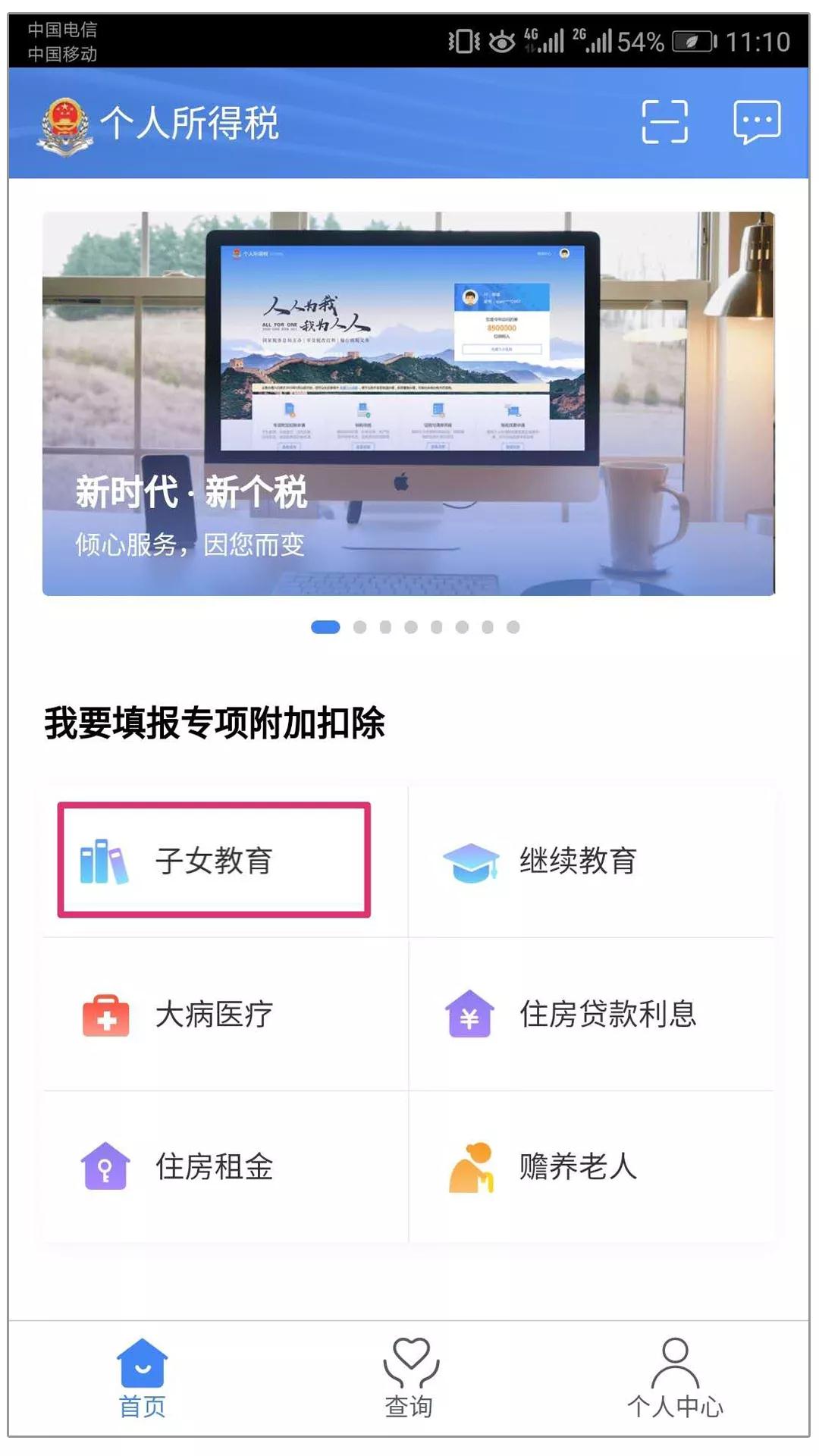Select 子女教育 deduction
This screenshot has height=1456, width=819.
(214, 860)
